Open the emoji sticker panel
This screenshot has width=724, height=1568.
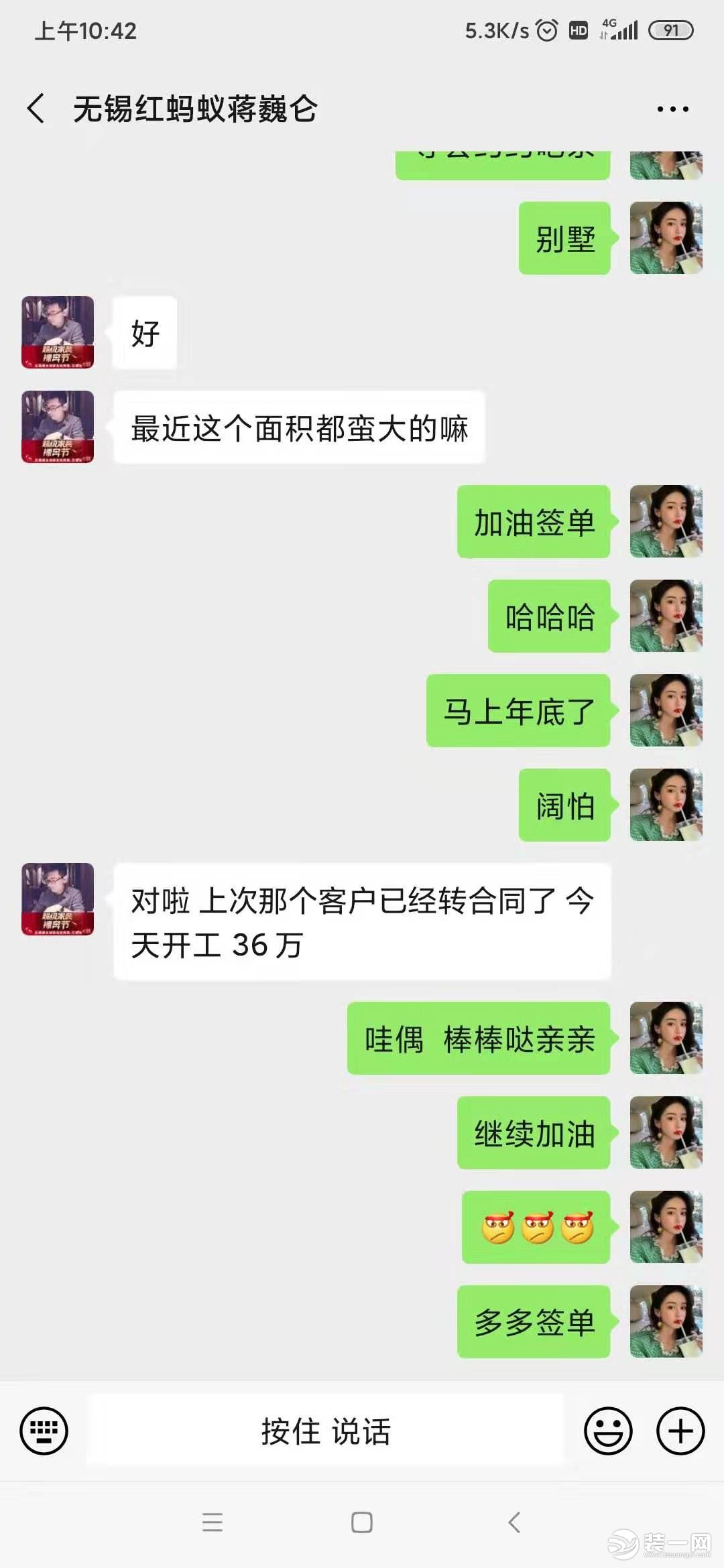[x=608, y=1431]
